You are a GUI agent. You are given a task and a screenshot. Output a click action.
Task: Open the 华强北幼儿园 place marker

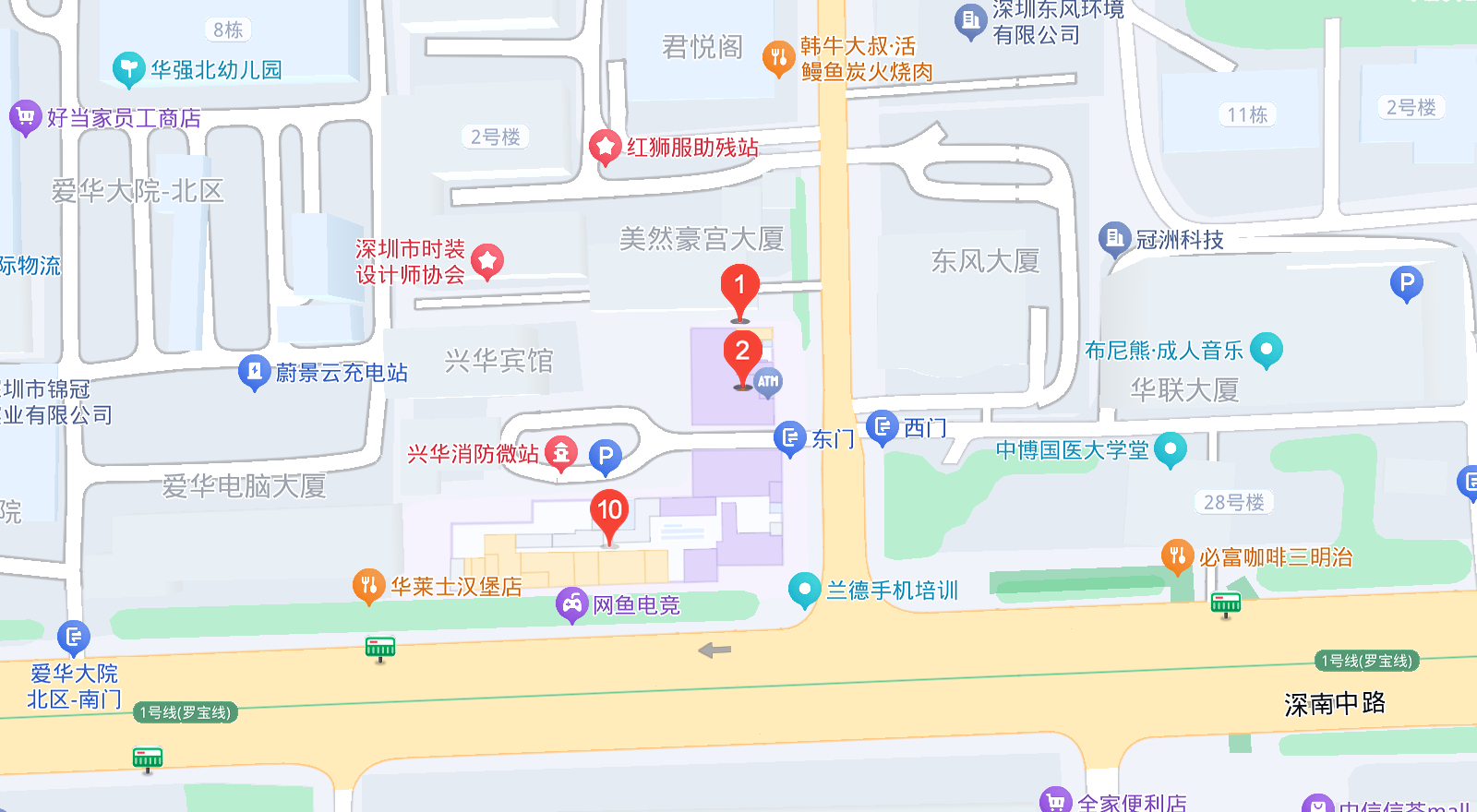128,69
